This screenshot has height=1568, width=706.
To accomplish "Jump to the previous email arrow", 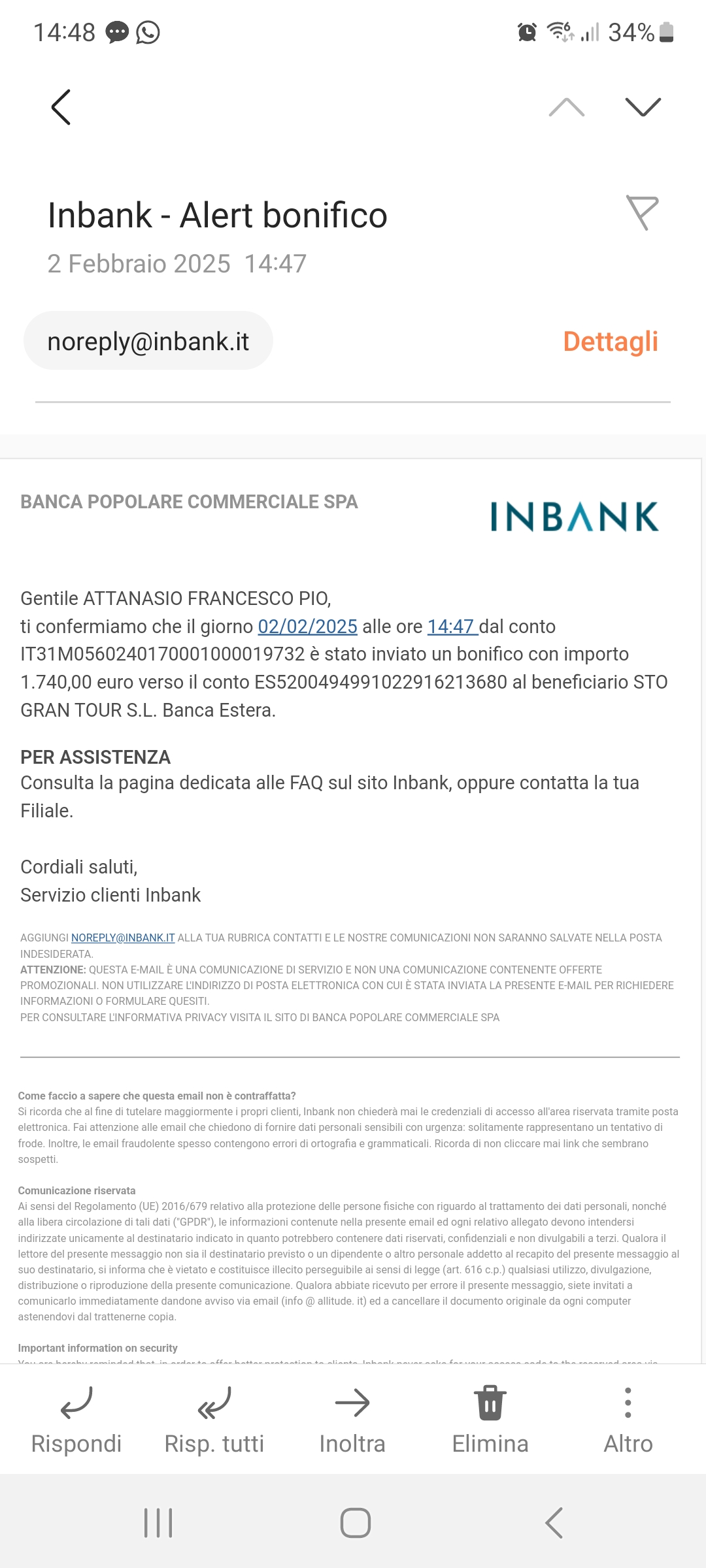I will [x=567, y=107].
